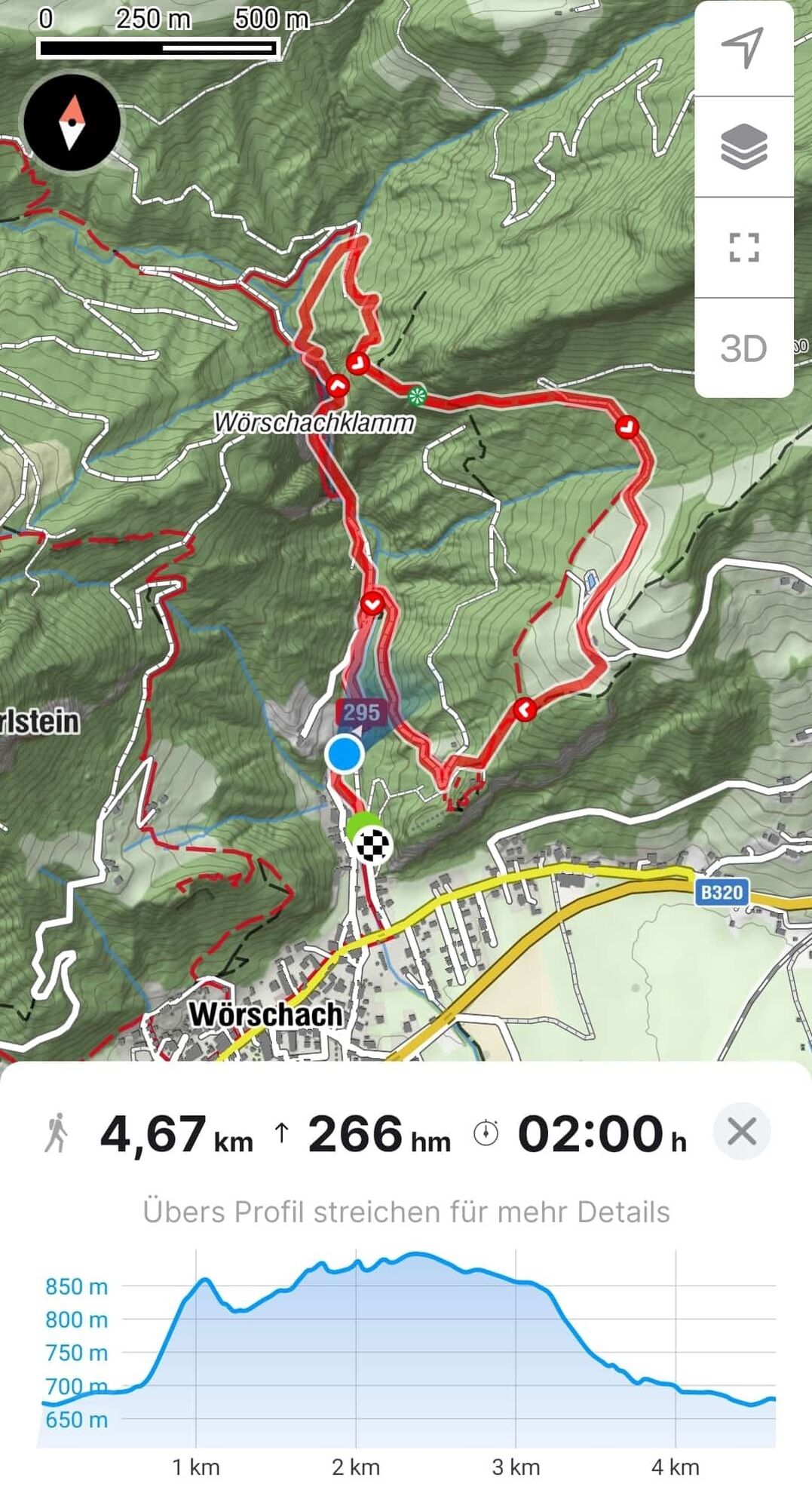Expand the map to fullscreen
Viewport: 812px width, 1508px height.
point(743,247)
